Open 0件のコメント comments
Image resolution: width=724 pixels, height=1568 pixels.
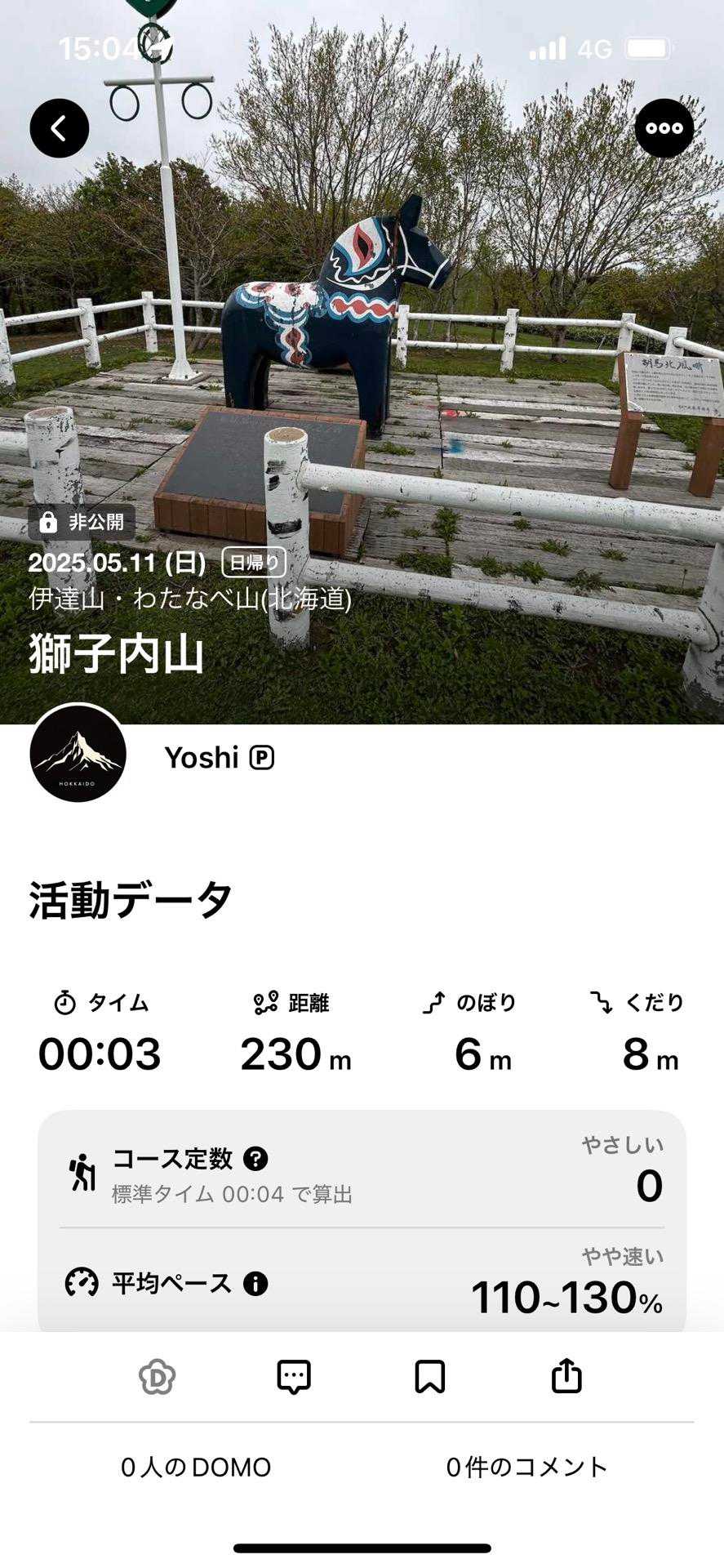point(527,1468)
